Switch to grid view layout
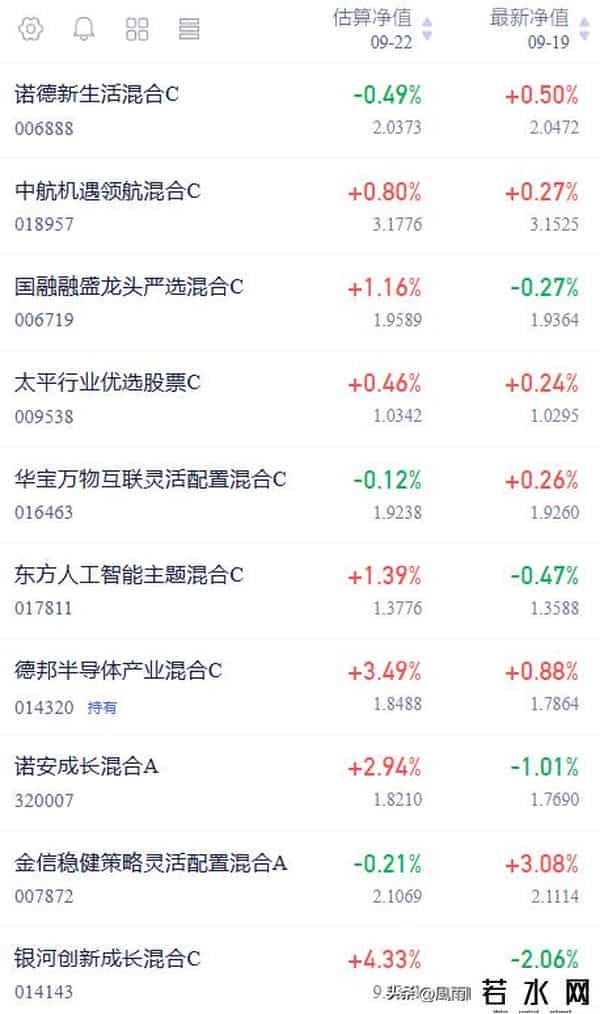Image resolution: width=600 pixels, height=1014 pixels. [x=137, y=29]
